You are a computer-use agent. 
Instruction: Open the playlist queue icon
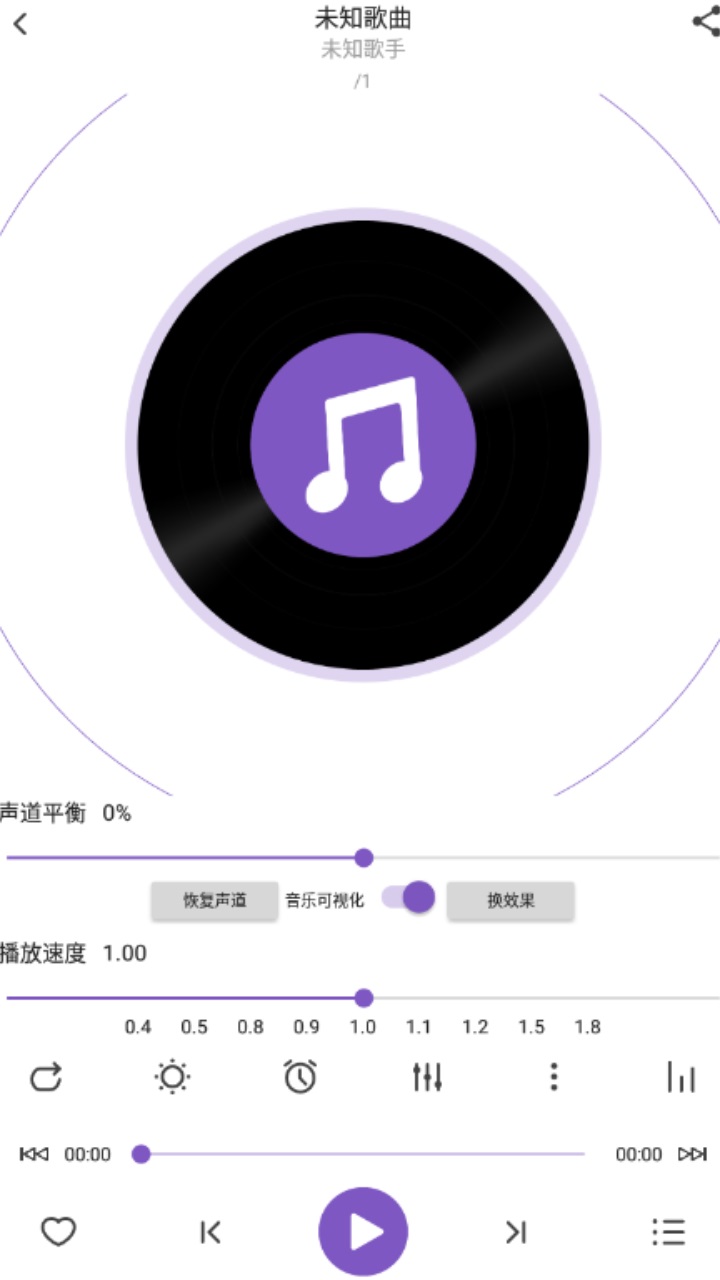point(668,1232)
